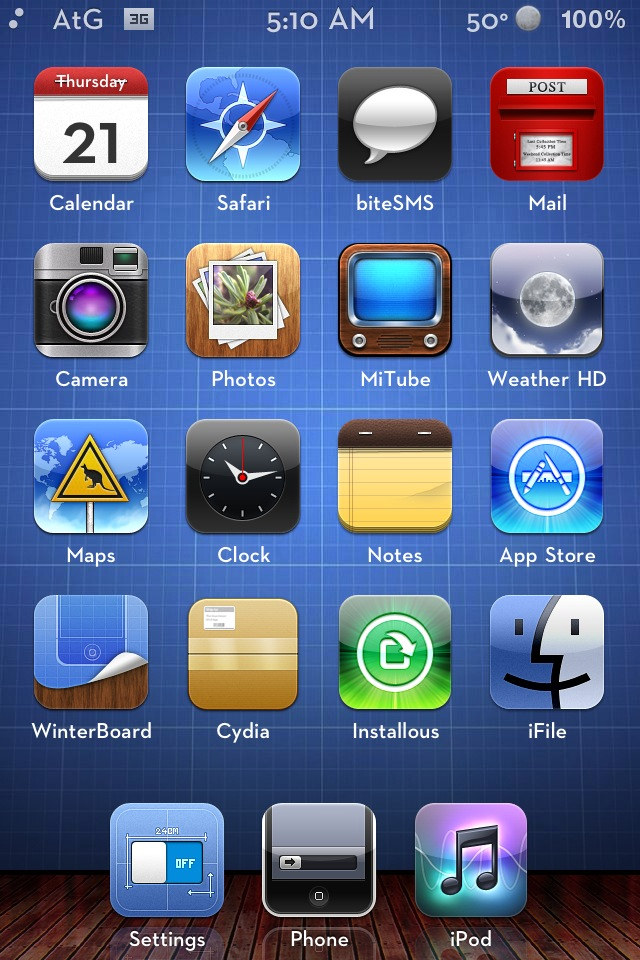Launch WinterBoard app
The image size is (640, 960).
tap(91, 652)
